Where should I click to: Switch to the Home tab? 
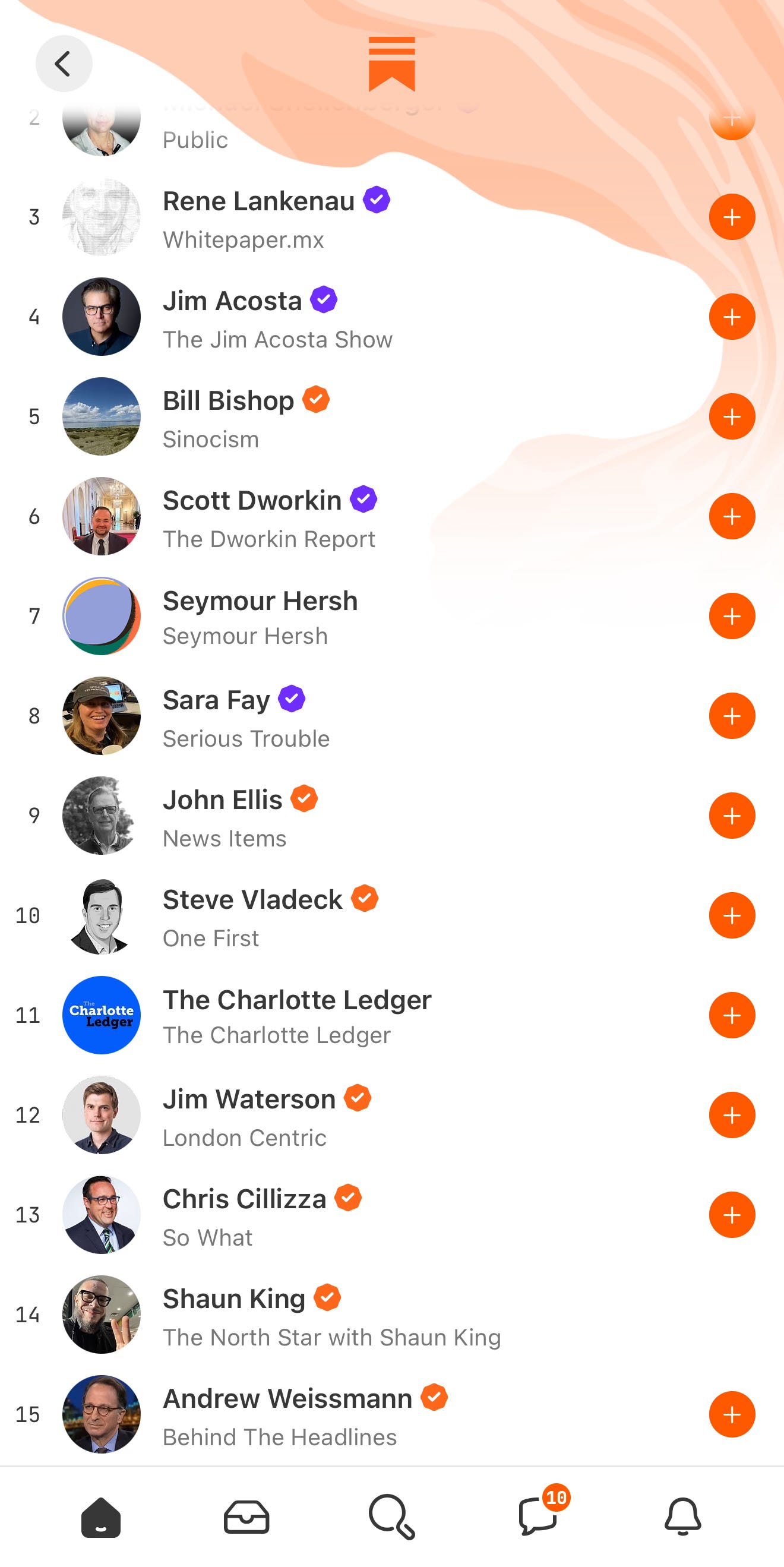pos(101,1517)
